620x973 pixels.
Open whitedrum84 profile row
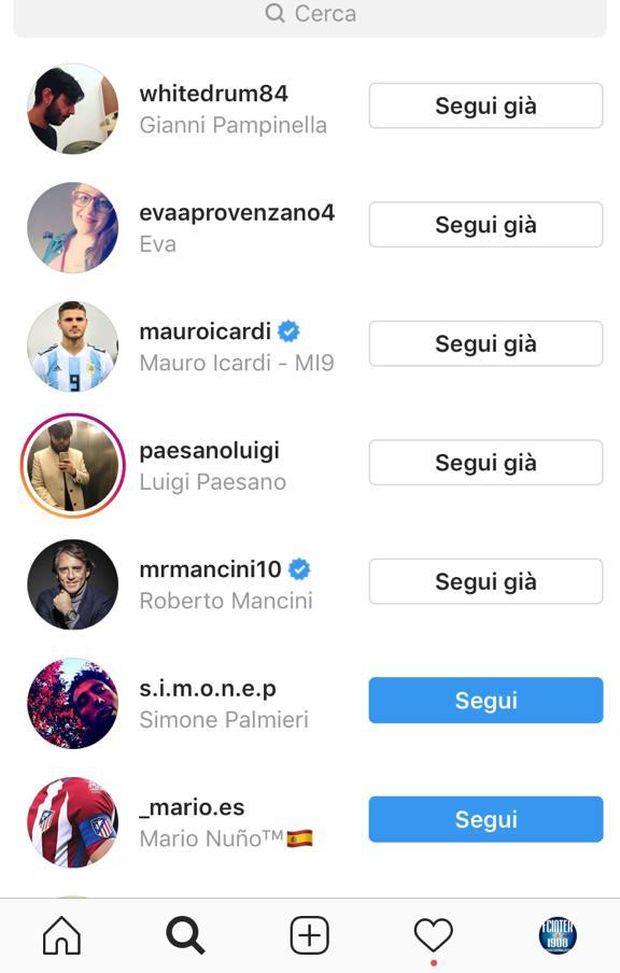213,108
